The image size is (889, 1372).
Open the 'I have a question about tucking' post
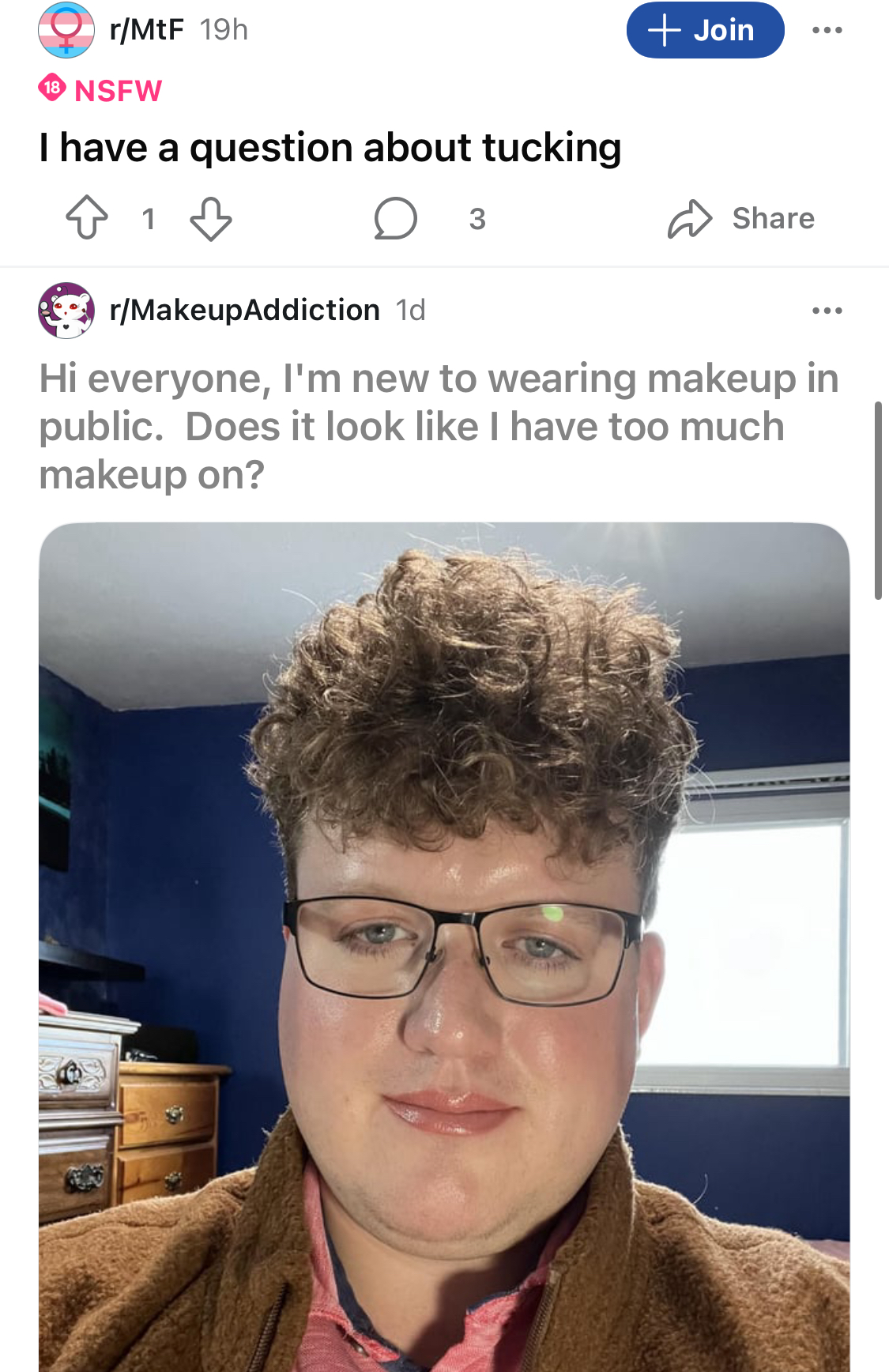[330, 148]
